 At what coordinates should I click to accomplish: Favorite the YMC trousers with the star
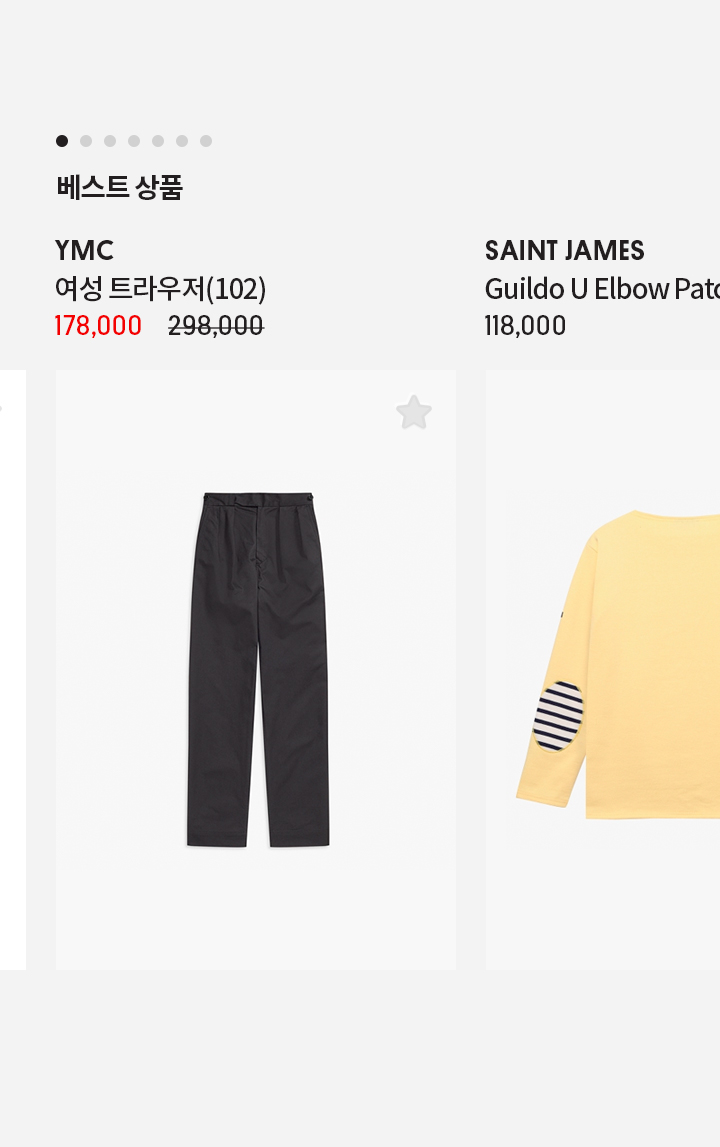coord(413,412)
